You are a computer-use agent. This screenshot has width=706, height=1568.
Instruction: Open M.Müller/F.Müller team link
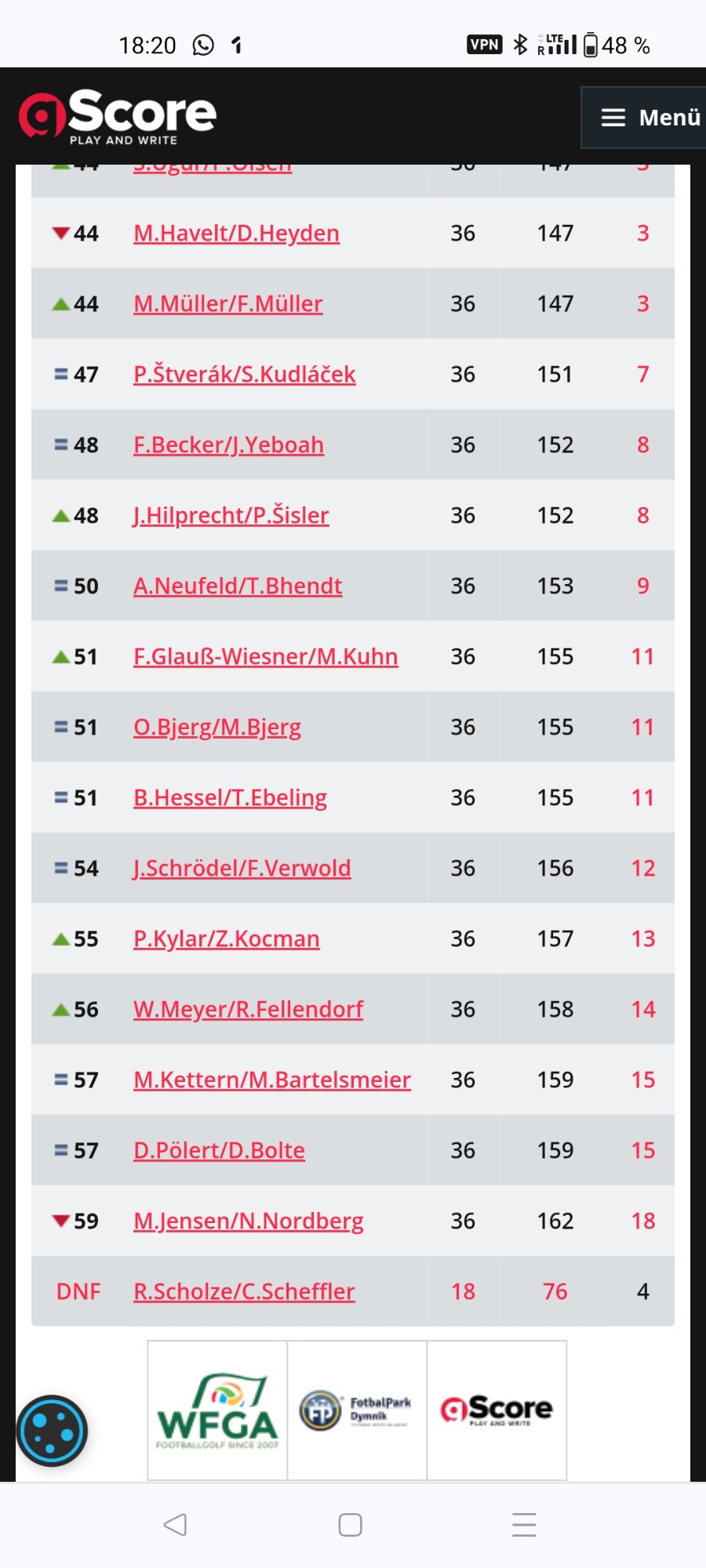click(227, 304)
